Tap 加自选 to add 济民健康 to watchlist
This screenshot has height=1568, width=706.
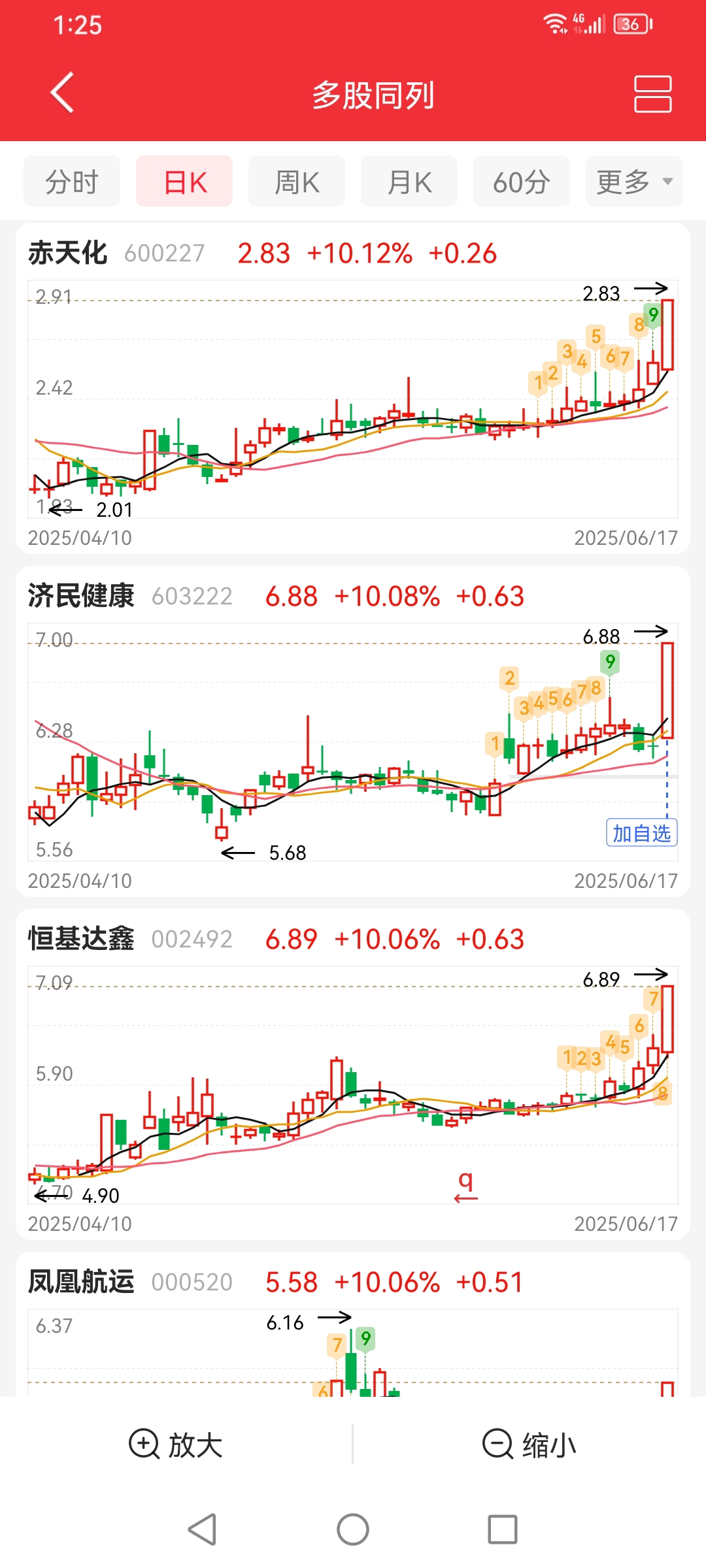(641, 833)
